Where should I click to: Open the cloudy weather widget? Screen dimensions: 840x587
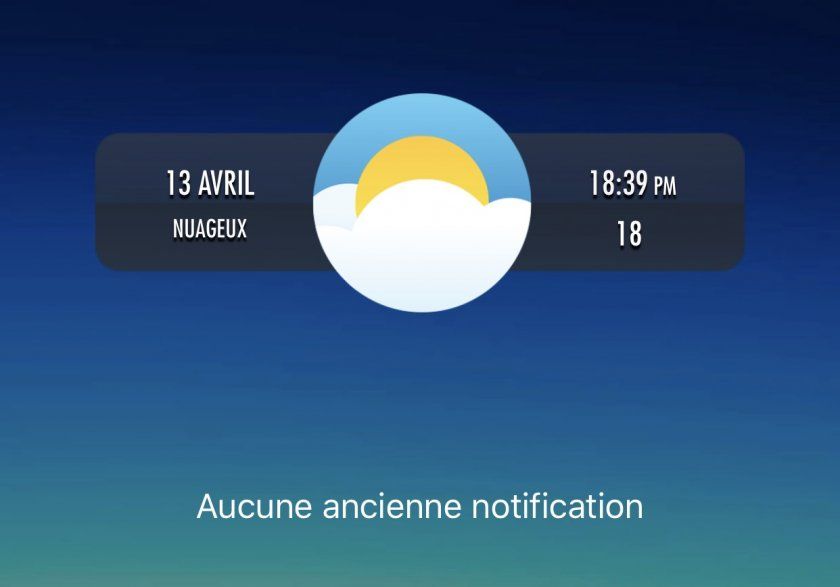pos(421,203)
